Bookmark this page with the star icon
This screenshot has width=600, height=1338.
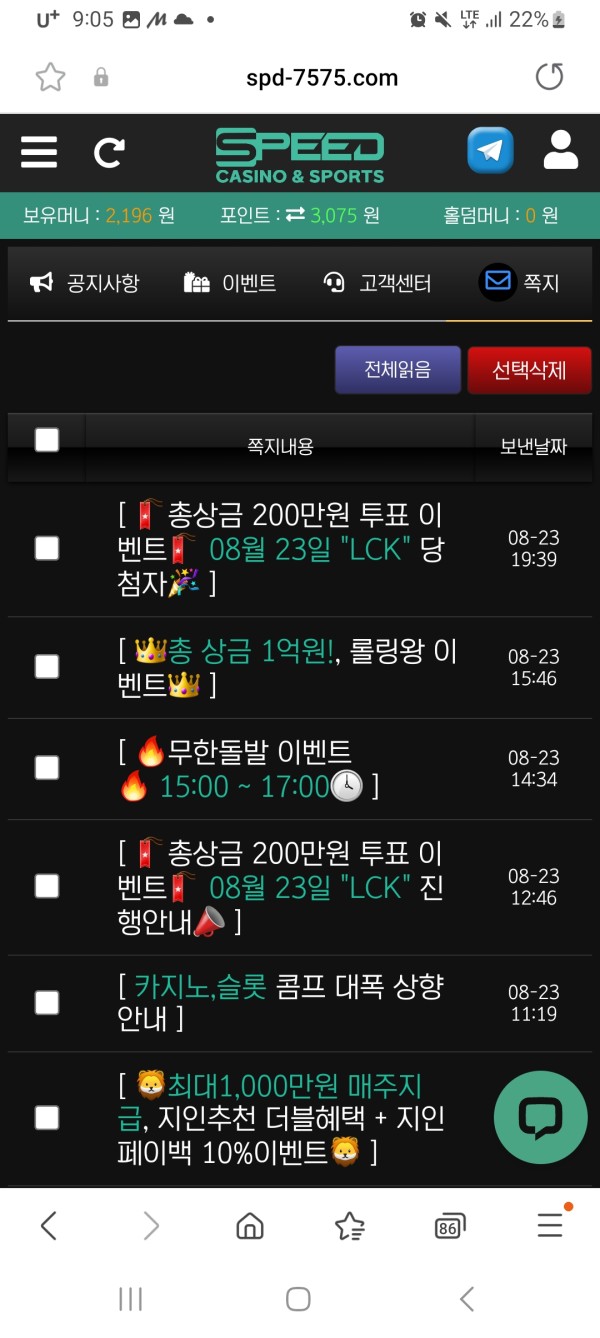pyautogui.click(x=50, y=77)
